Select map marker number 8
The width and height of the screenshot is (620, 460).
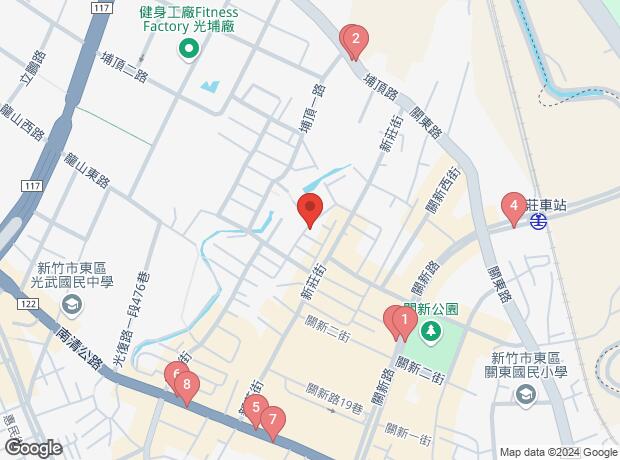point(187,384)
